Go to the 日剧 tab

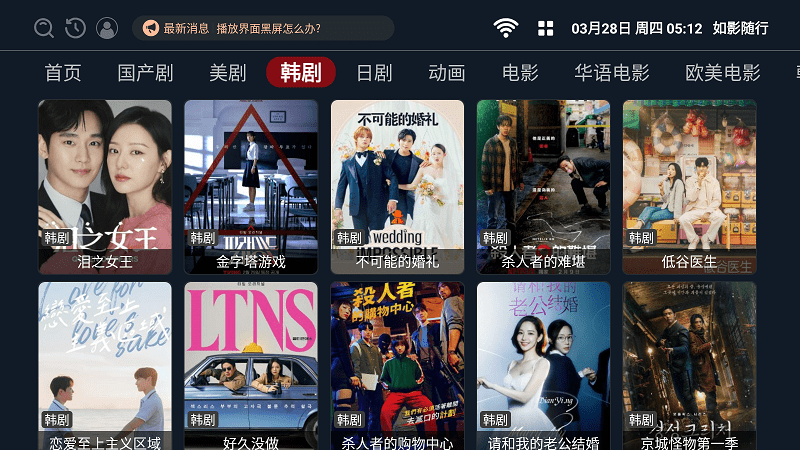pos(374,73)
